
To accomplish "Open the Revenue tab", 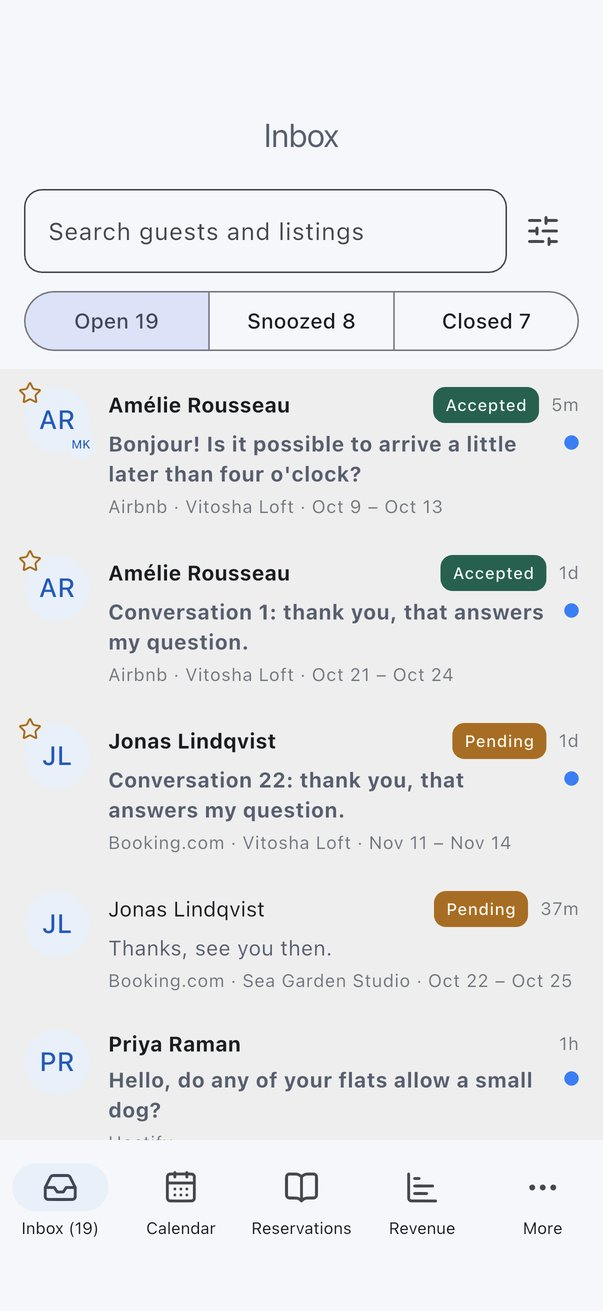I will pos(422,1201).
